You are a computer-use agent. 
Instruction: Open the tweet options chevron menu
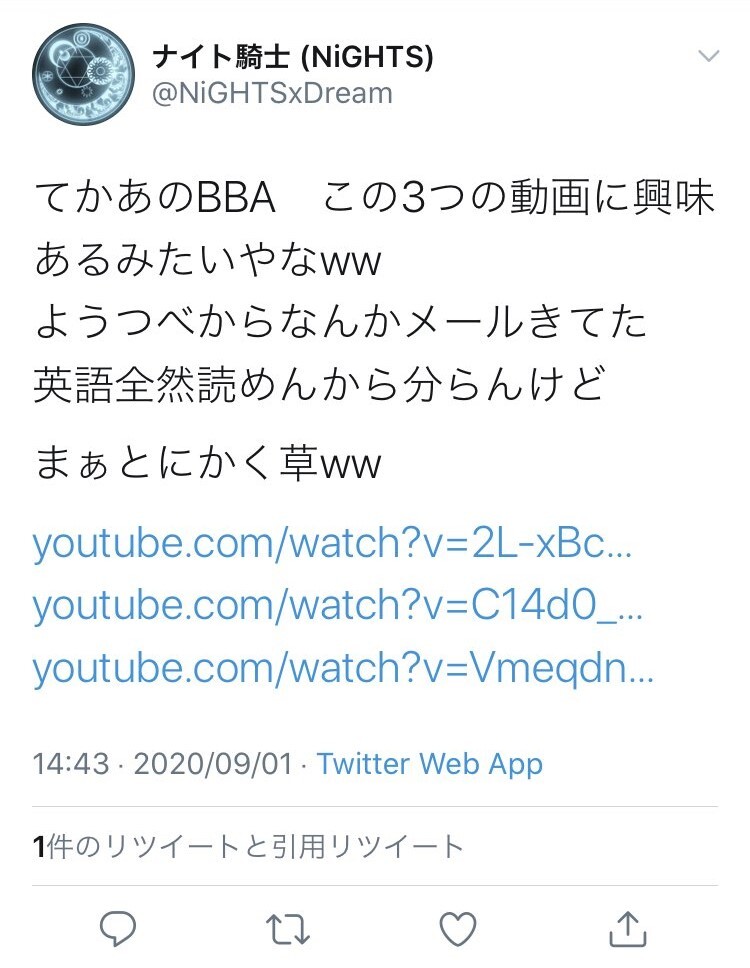pyautogui.click(x=708, y=57)
